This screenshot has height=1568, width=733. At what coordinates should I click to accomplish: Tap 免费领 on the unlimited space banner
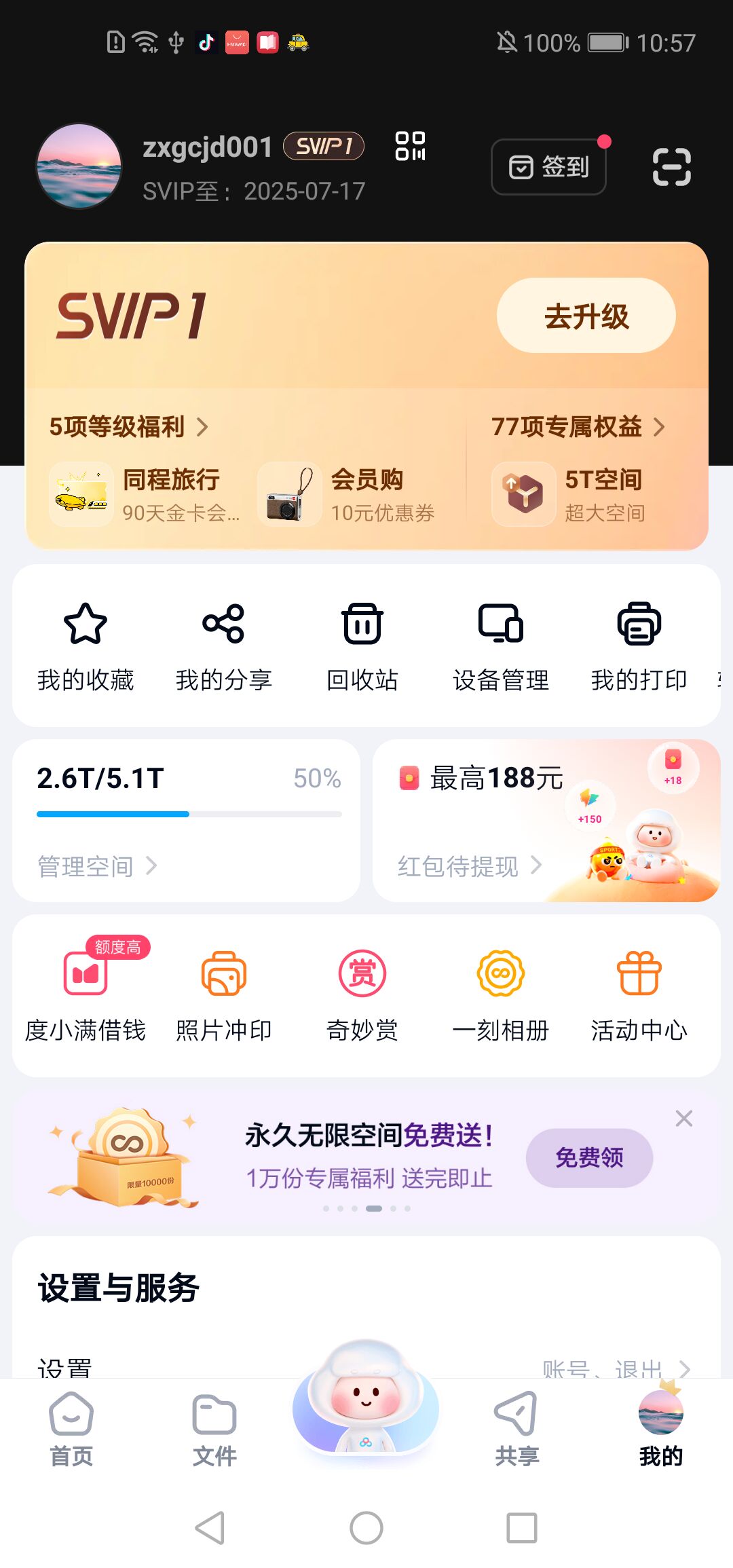(x=589, y=1157)
